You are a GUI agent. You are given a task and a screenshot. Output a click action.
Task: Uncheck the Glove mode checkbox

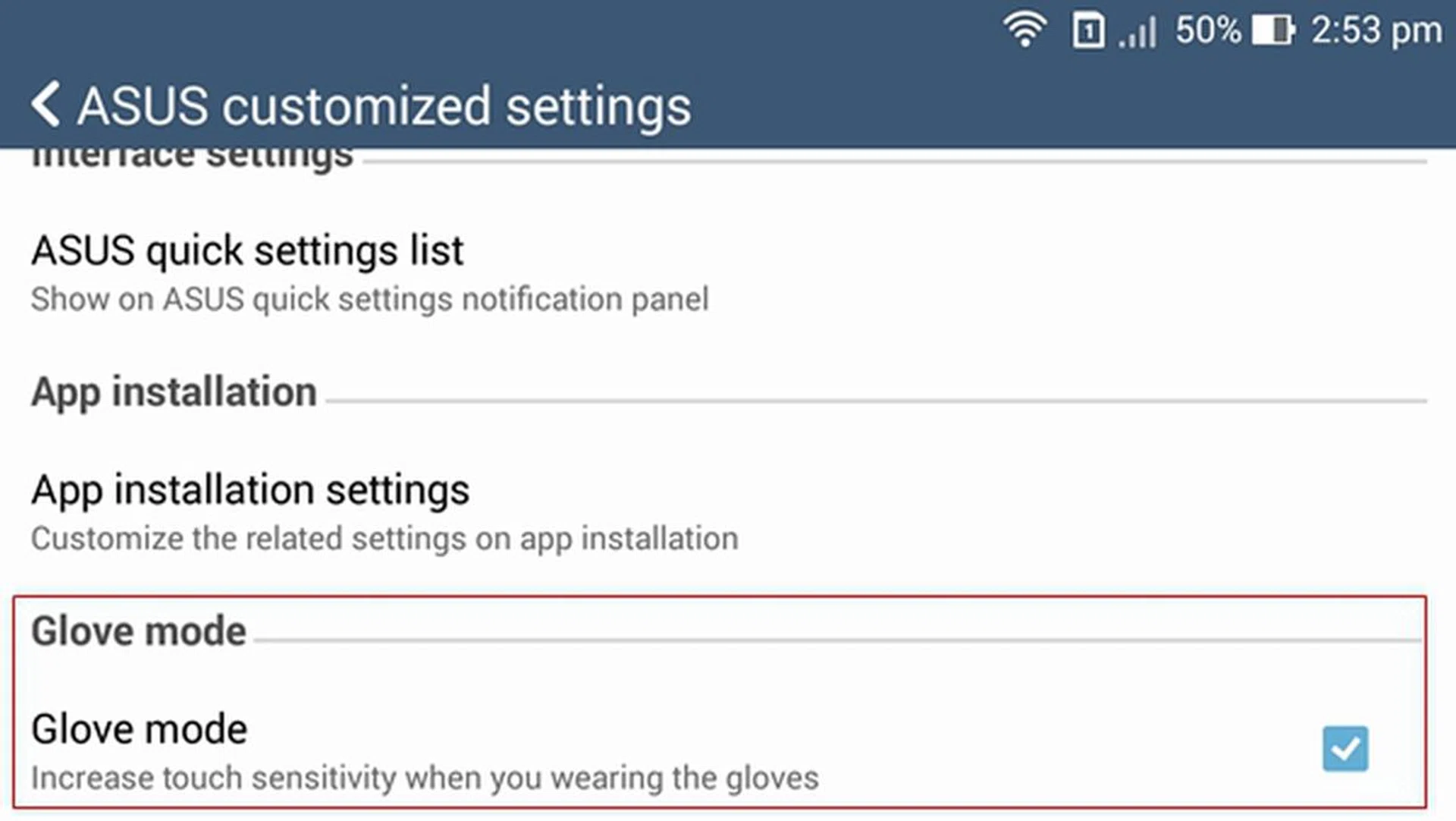click(1345, 749)
